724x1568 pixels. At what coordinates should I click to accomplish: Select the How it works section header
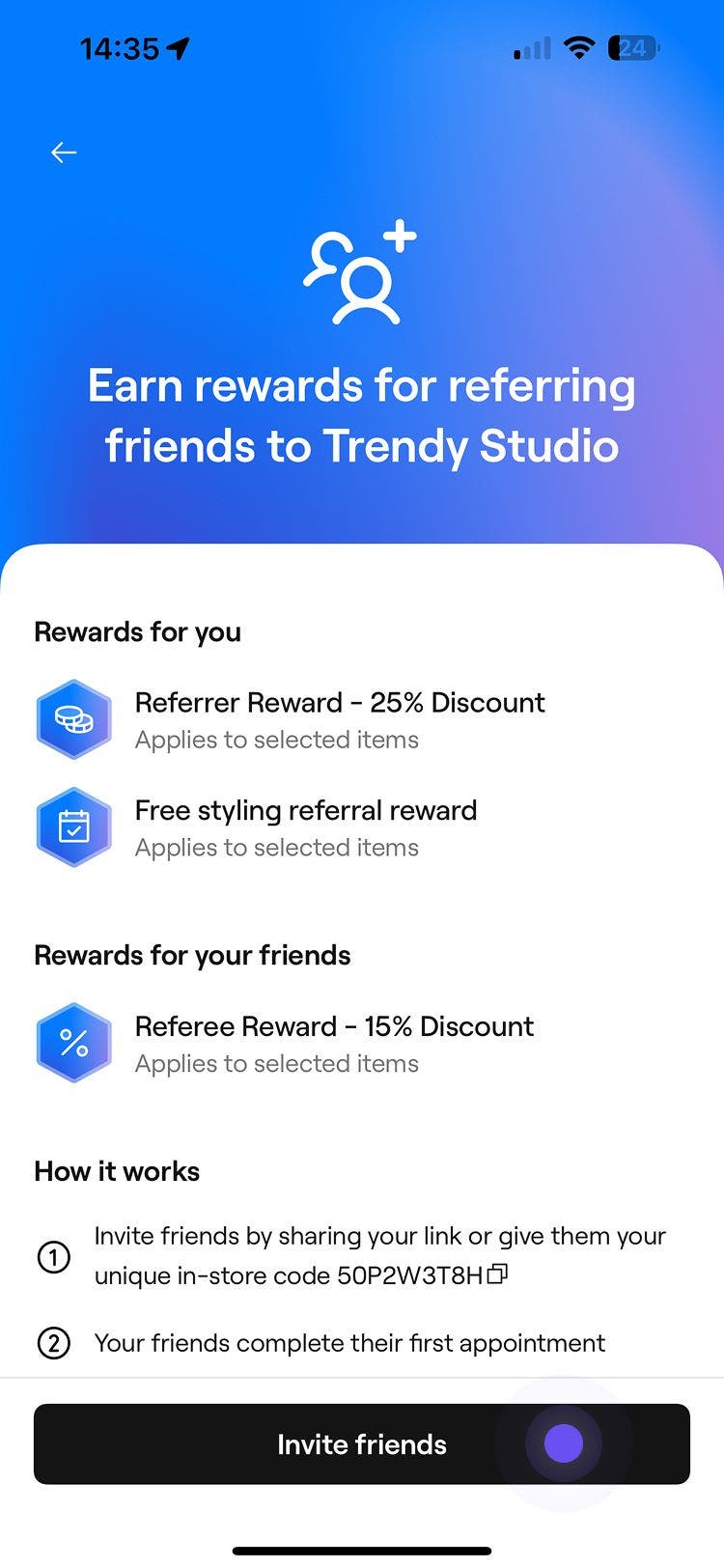click(116, 1171)
